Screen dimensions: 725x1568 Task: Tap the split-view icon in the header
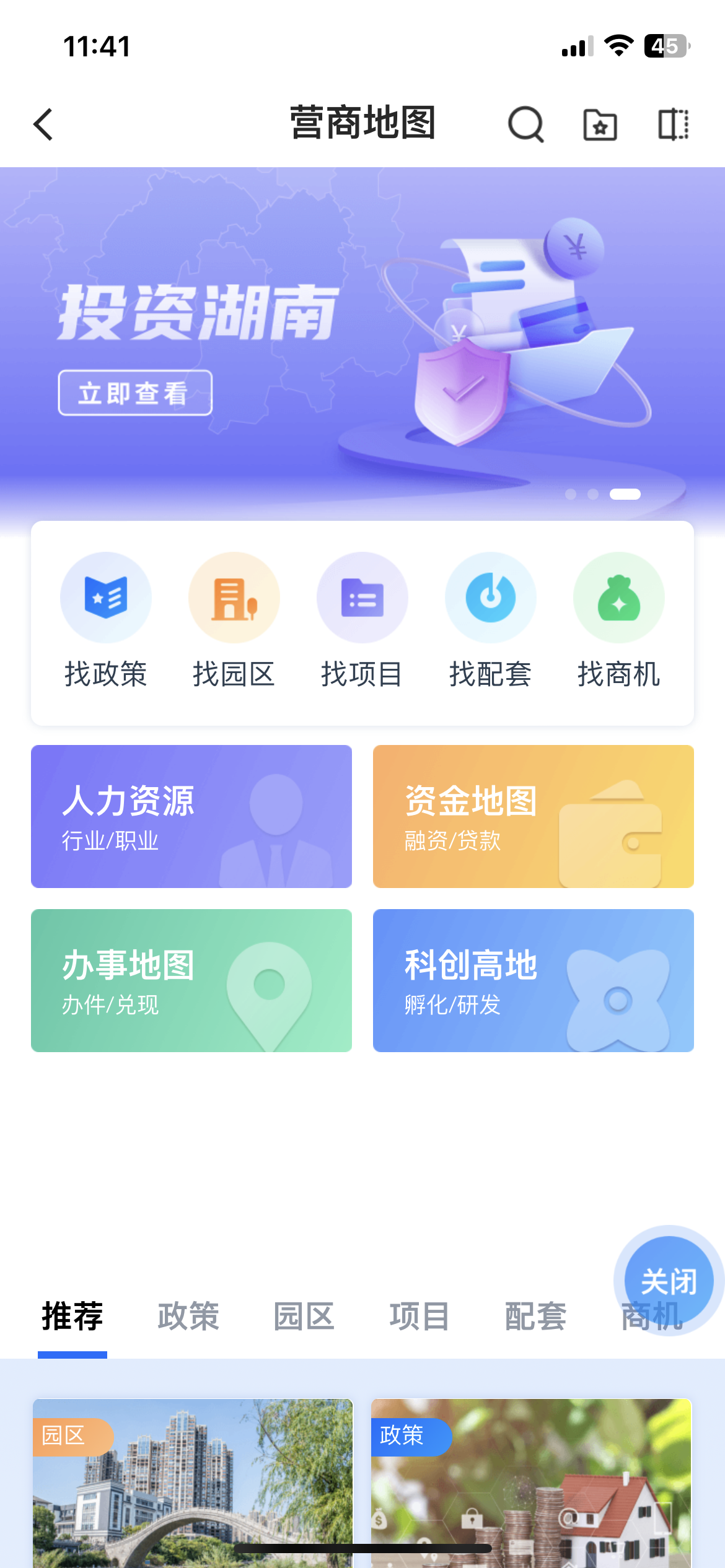(x=673, y=124)
